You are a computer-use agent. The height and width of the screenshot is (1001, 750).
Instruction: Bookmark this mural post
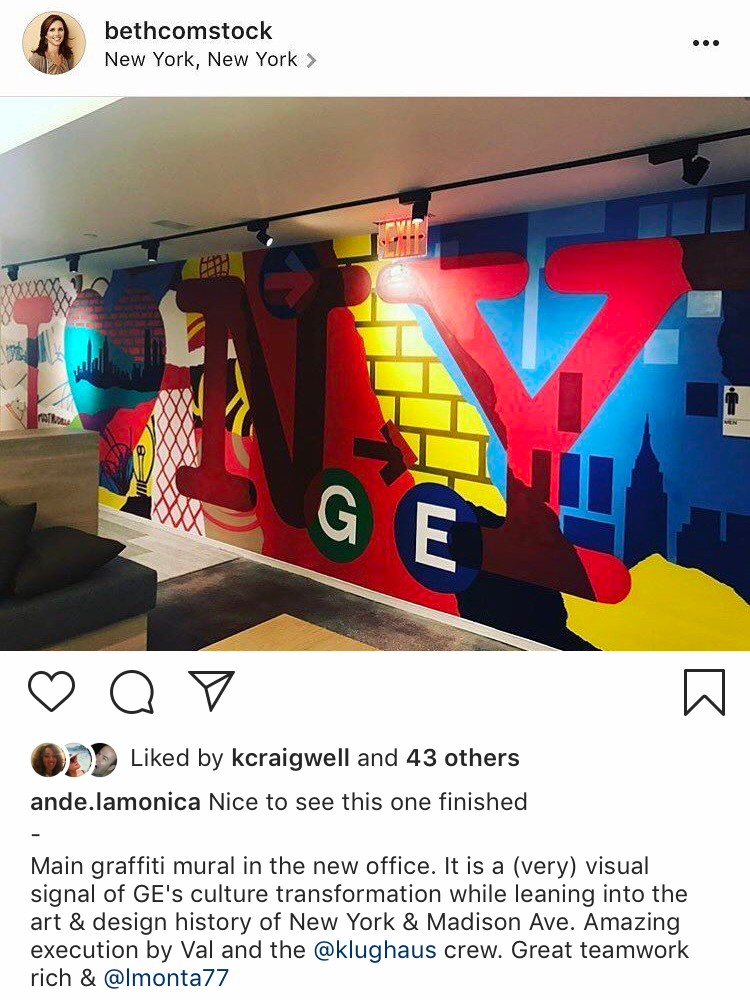705,692
